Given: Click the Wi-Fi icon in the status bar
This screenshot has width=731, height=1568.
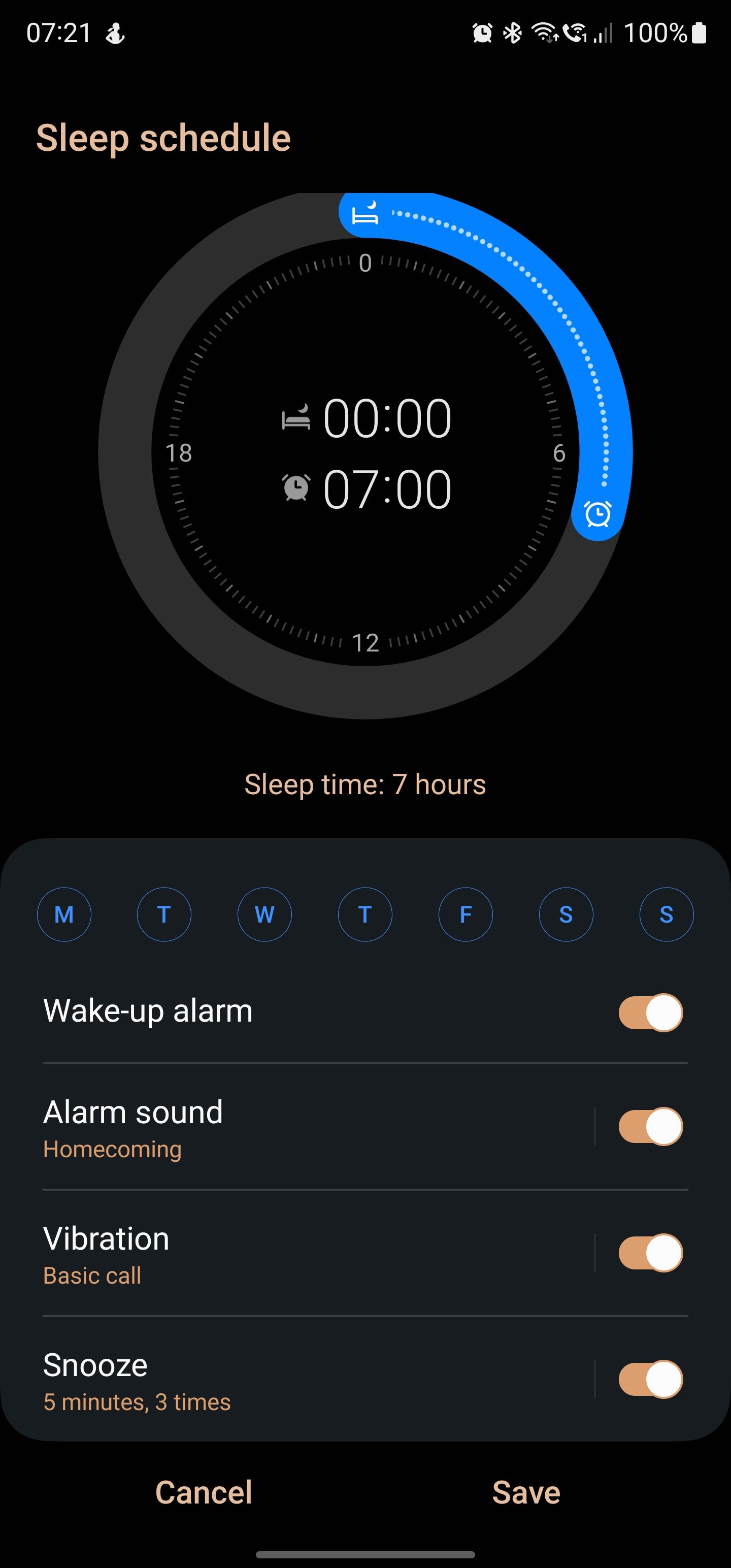Looking at the screenshot, I should (x=545, y=34).
